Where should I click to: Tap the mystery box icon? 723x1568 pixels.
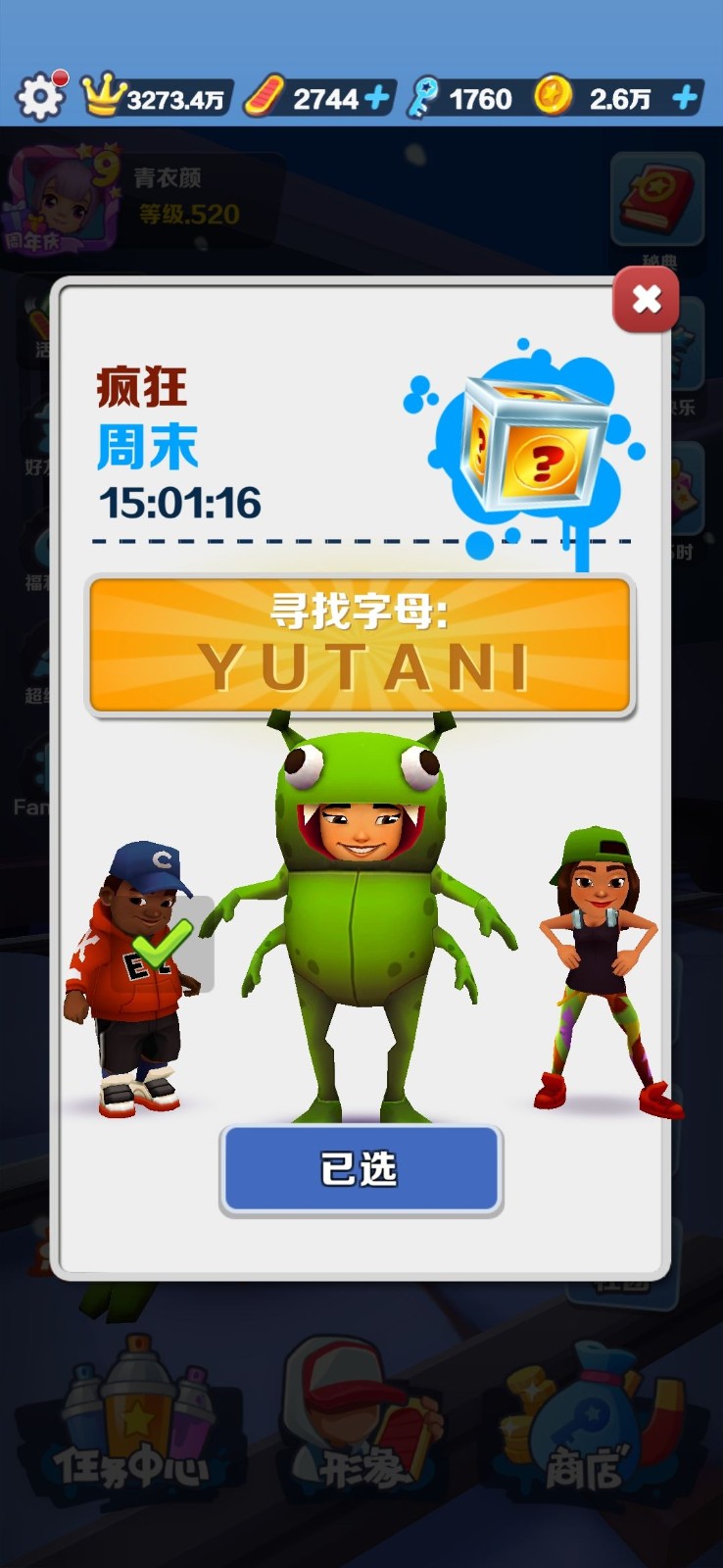tap(531, 444)
